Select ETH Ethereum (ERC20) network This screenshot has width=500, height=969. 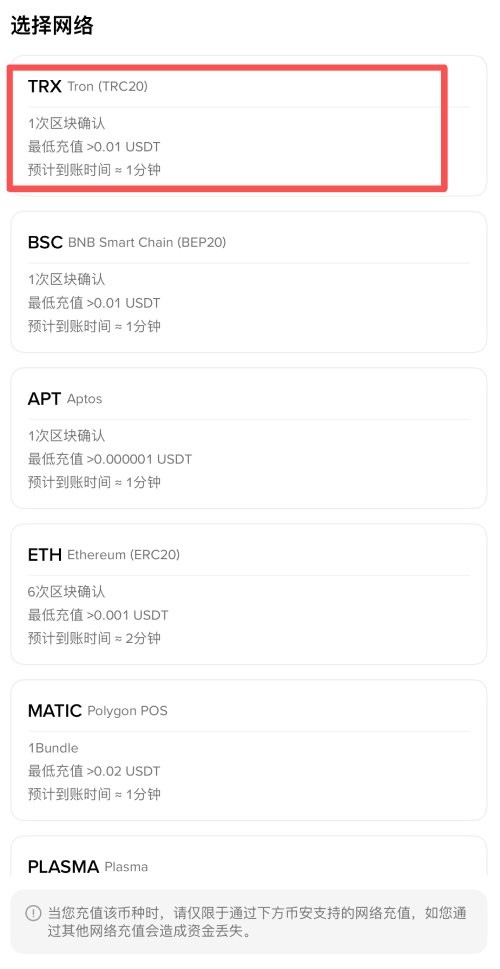pos(248,595)
